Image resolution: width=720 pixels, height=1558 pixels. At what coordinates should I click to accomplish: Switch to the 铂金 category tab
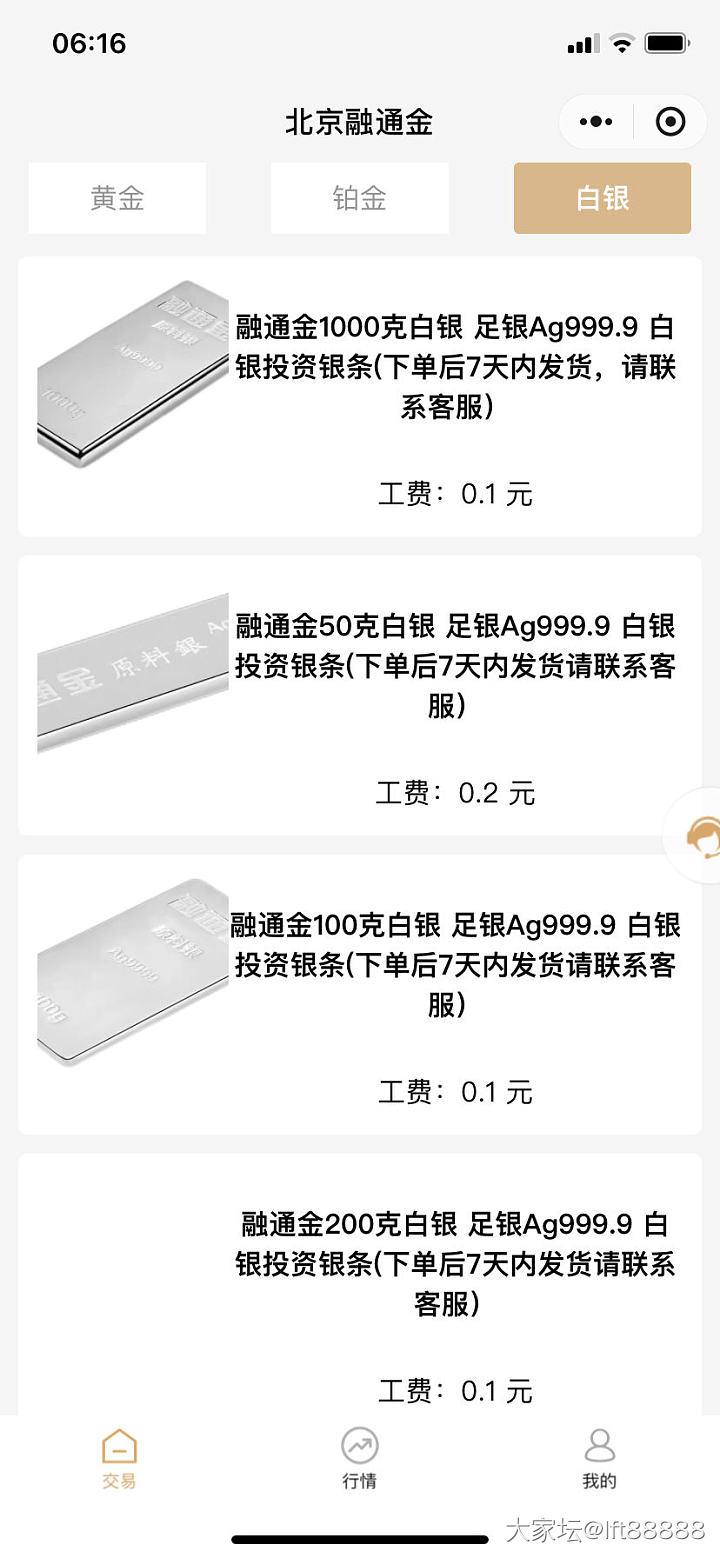pyautogui.click(x=360, y=198)
